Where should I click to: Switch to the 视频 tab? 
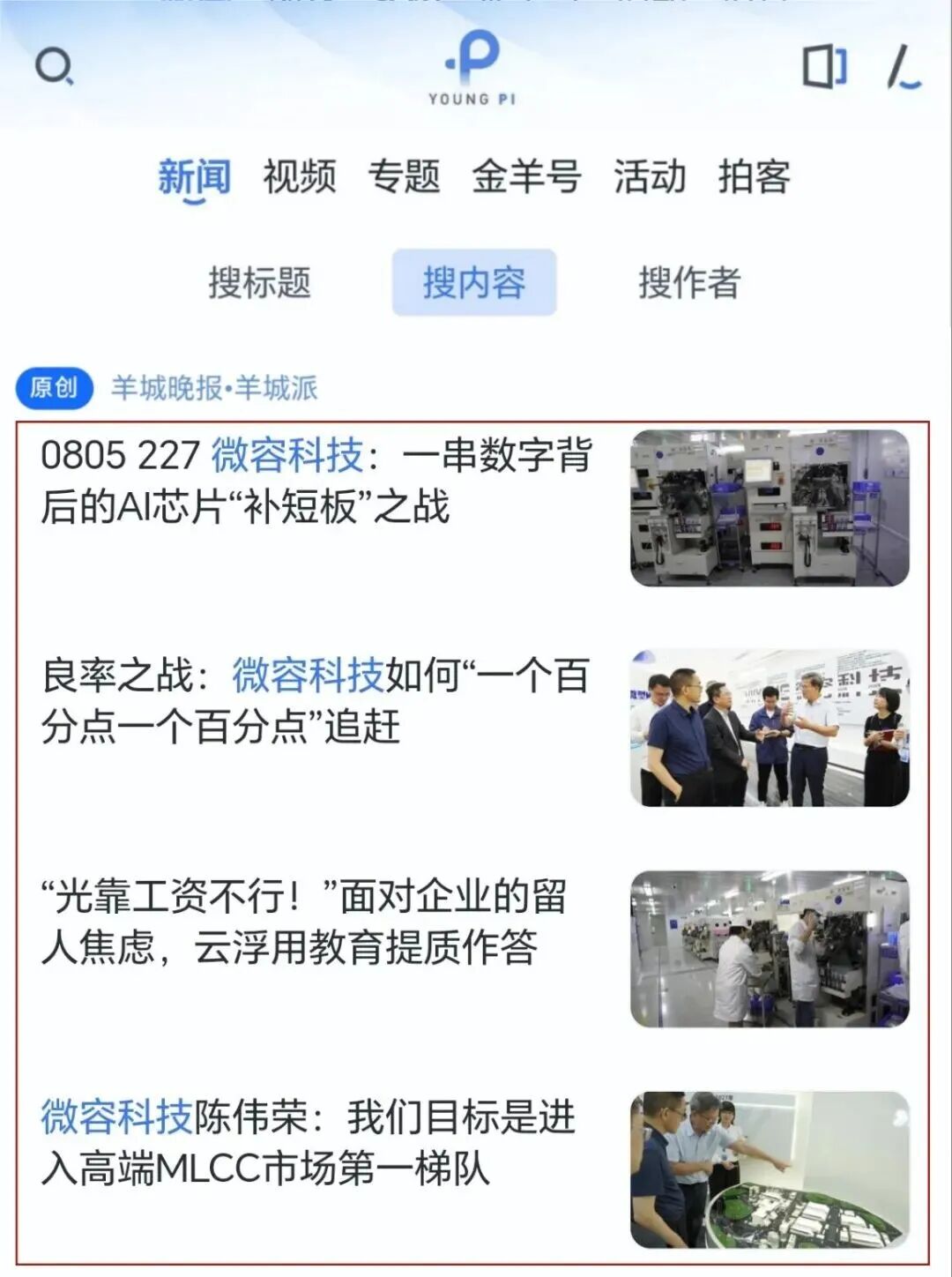tap(300, 176)
